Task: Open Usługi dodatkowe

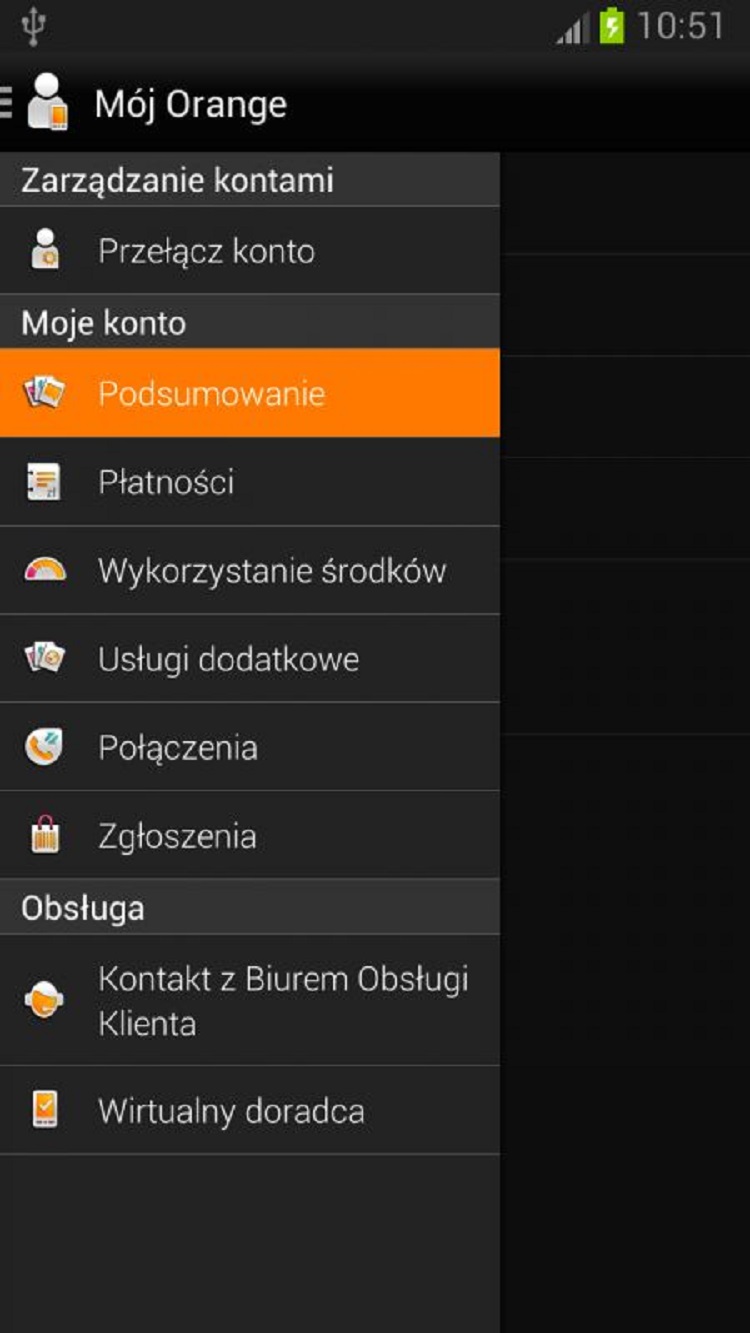Action: click(x=250, y=658)
